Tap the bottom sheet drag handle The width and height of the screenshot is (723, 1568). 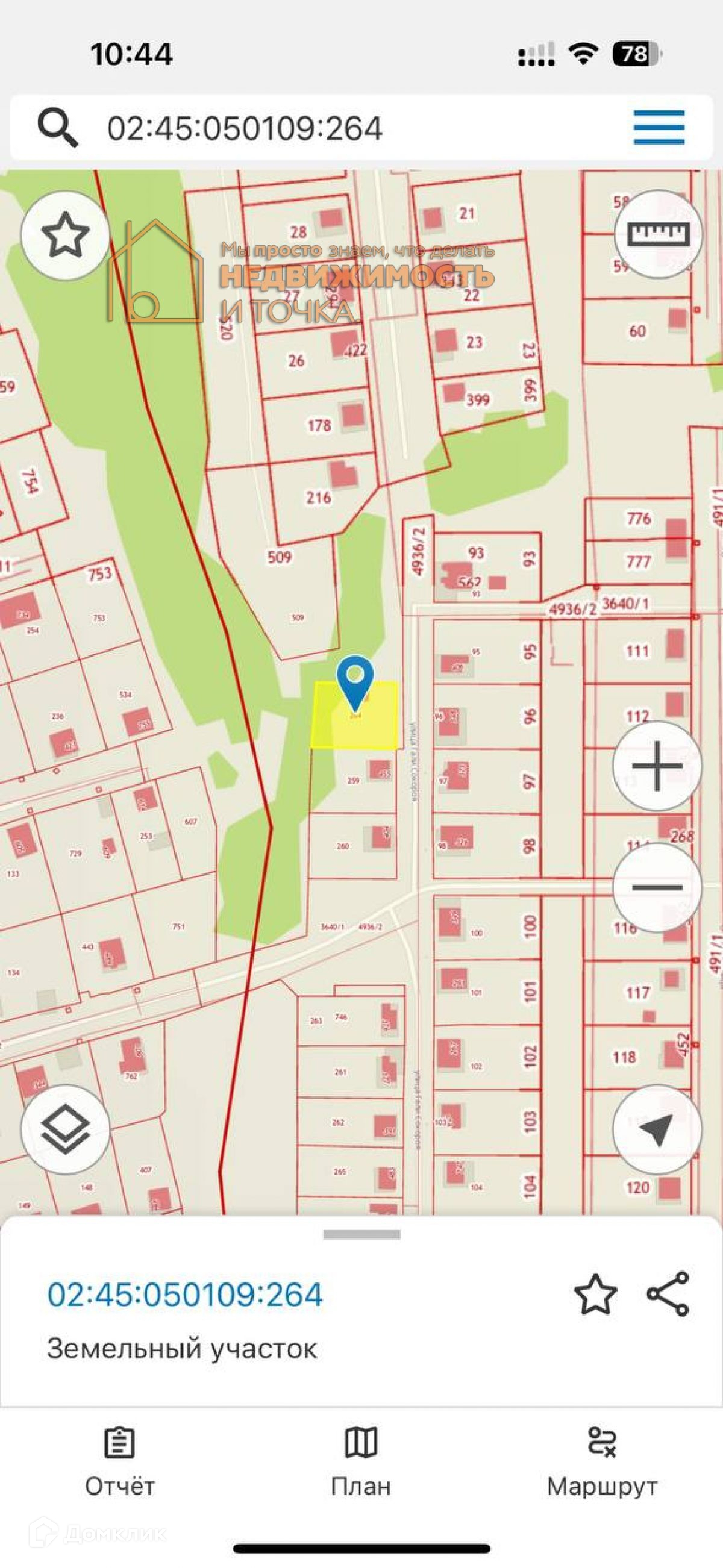(x=361, y=1234)
